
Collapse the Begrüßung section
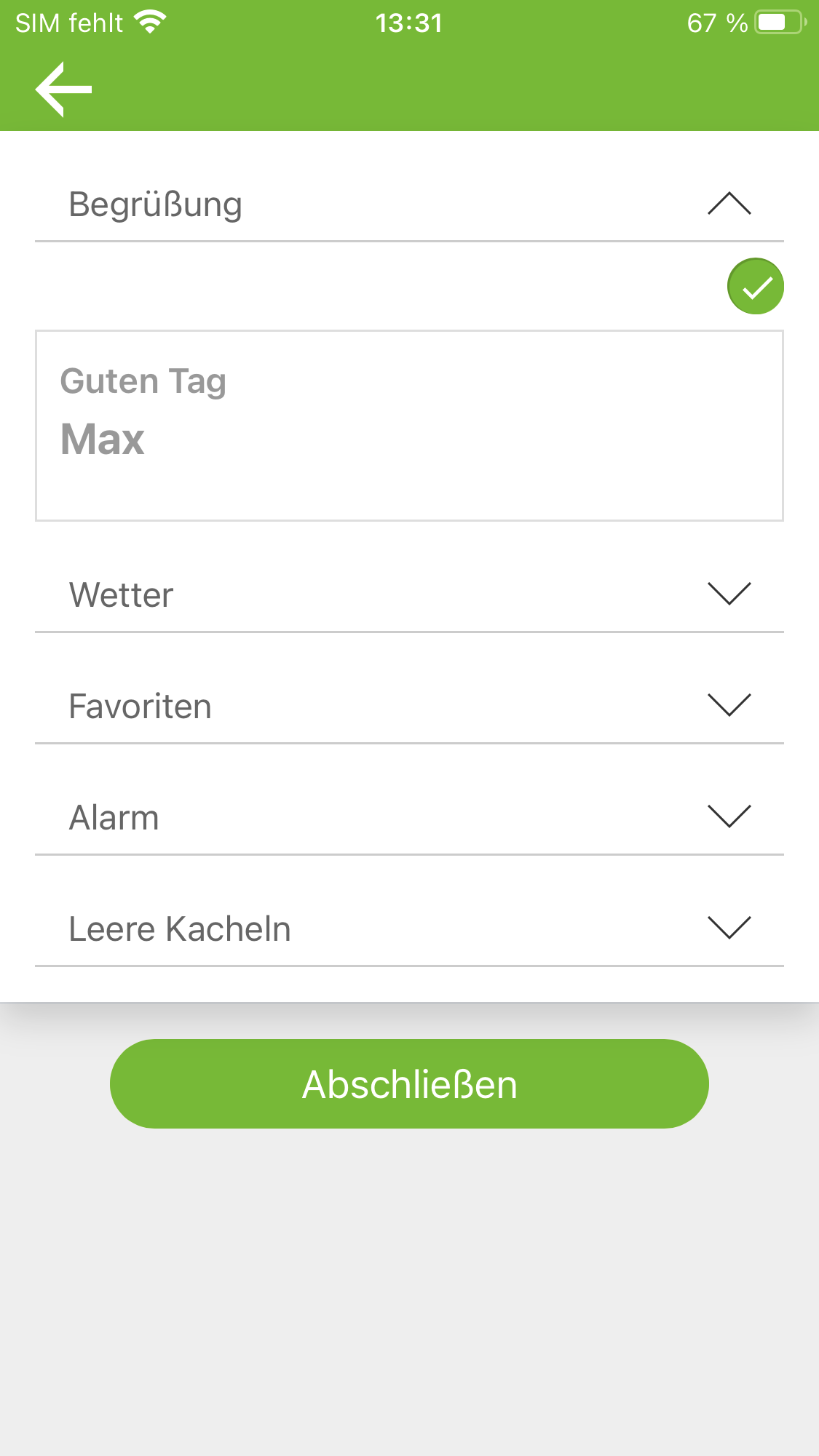pos(729,204)
